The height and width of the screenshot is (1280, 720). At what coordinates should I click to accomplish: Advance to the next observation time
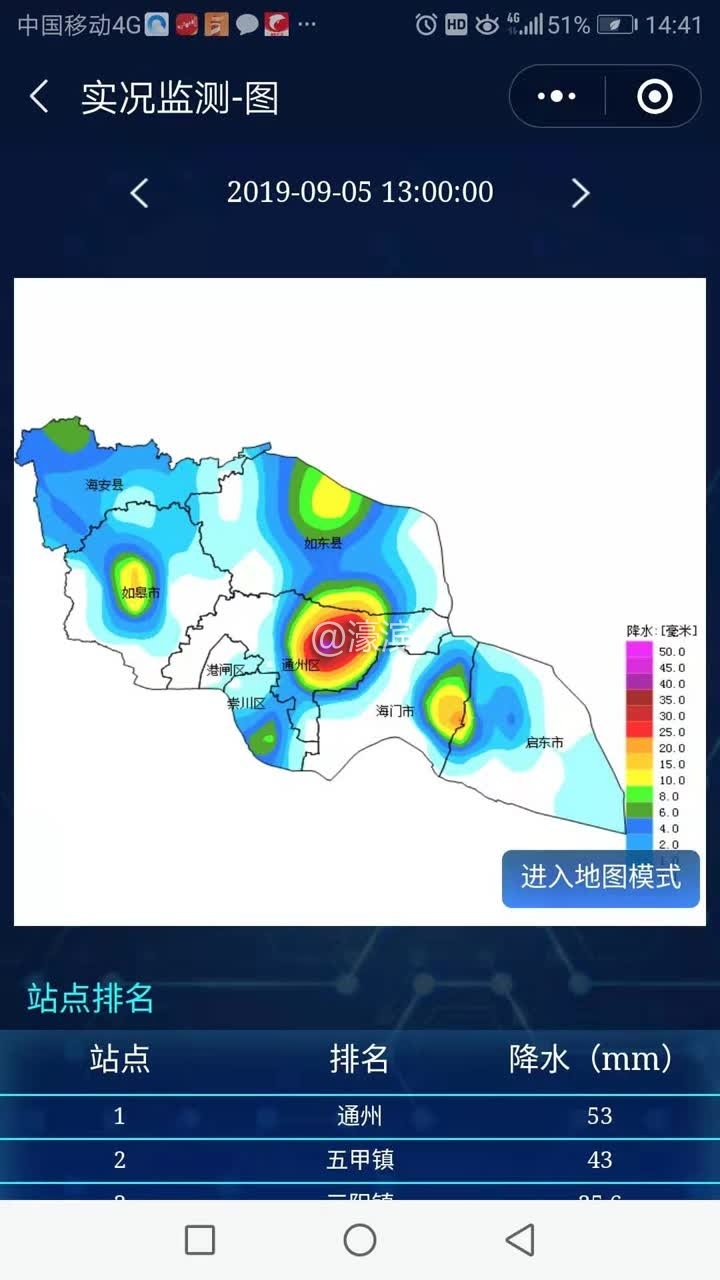[x=580, y=192]
